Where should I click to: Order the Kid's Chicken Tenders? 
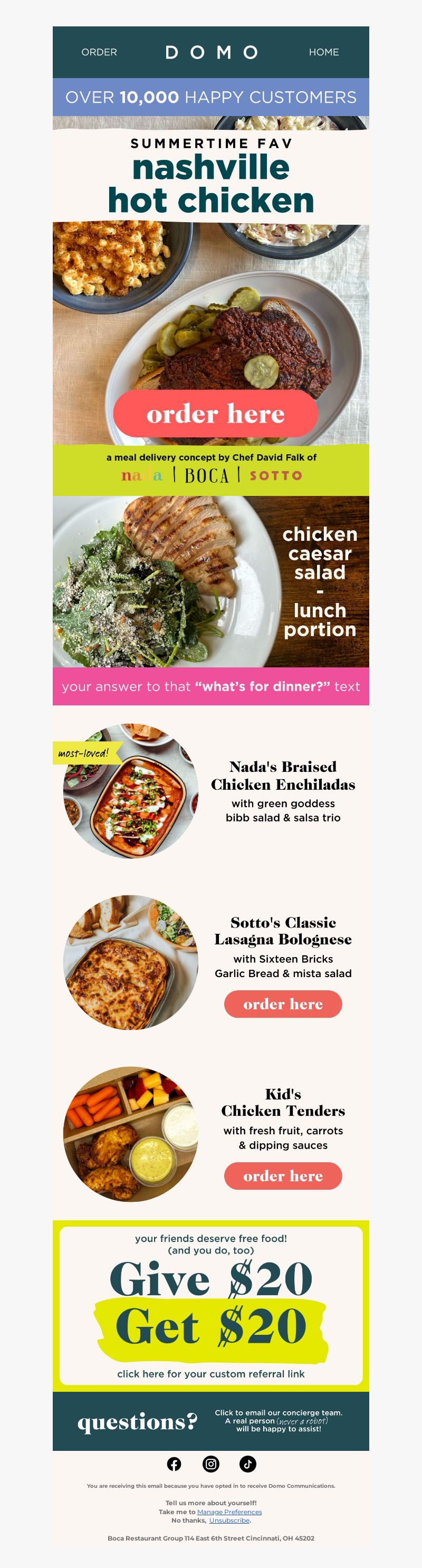click(283, 1175)
